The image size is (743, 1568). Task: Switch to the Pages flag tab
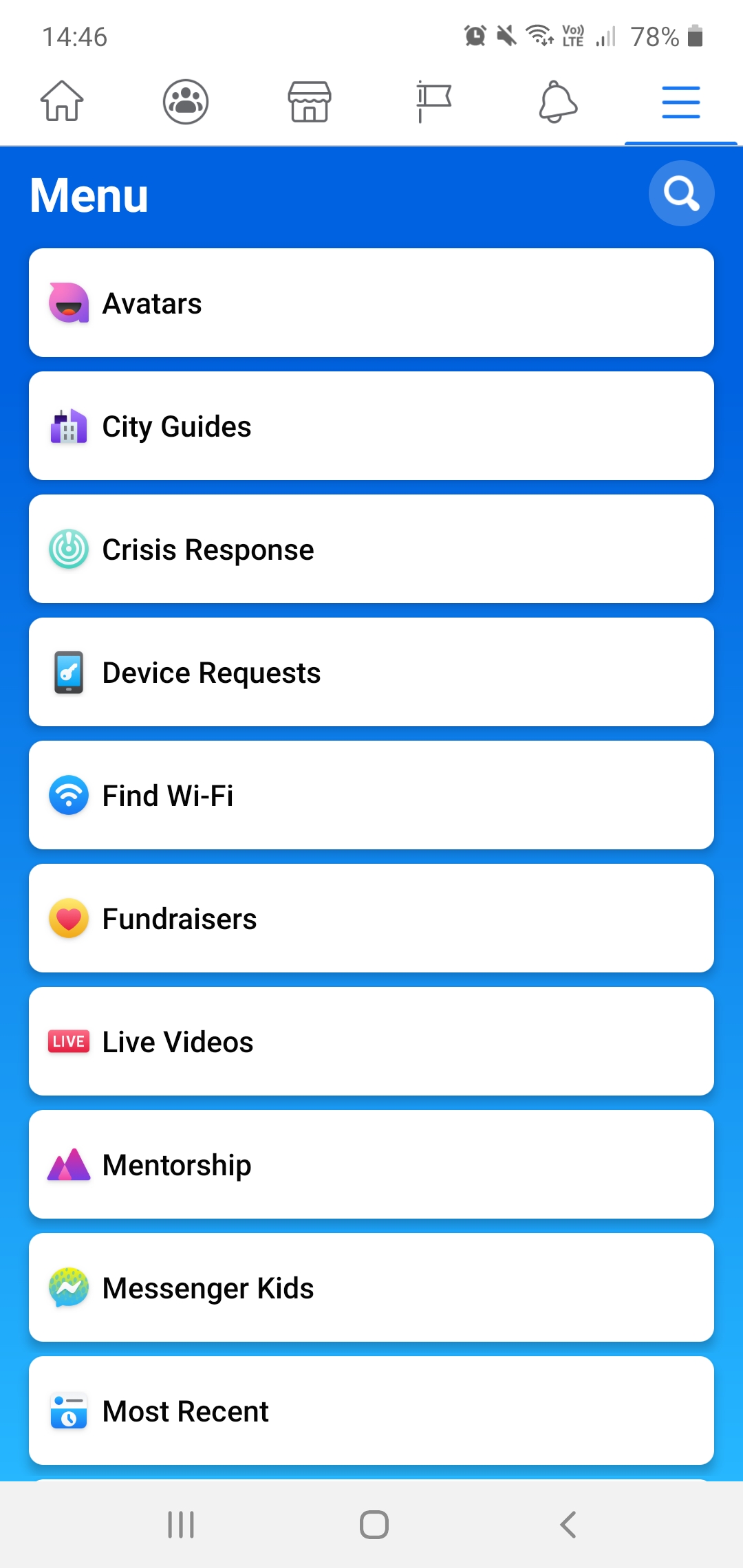[x=433, y=102]
